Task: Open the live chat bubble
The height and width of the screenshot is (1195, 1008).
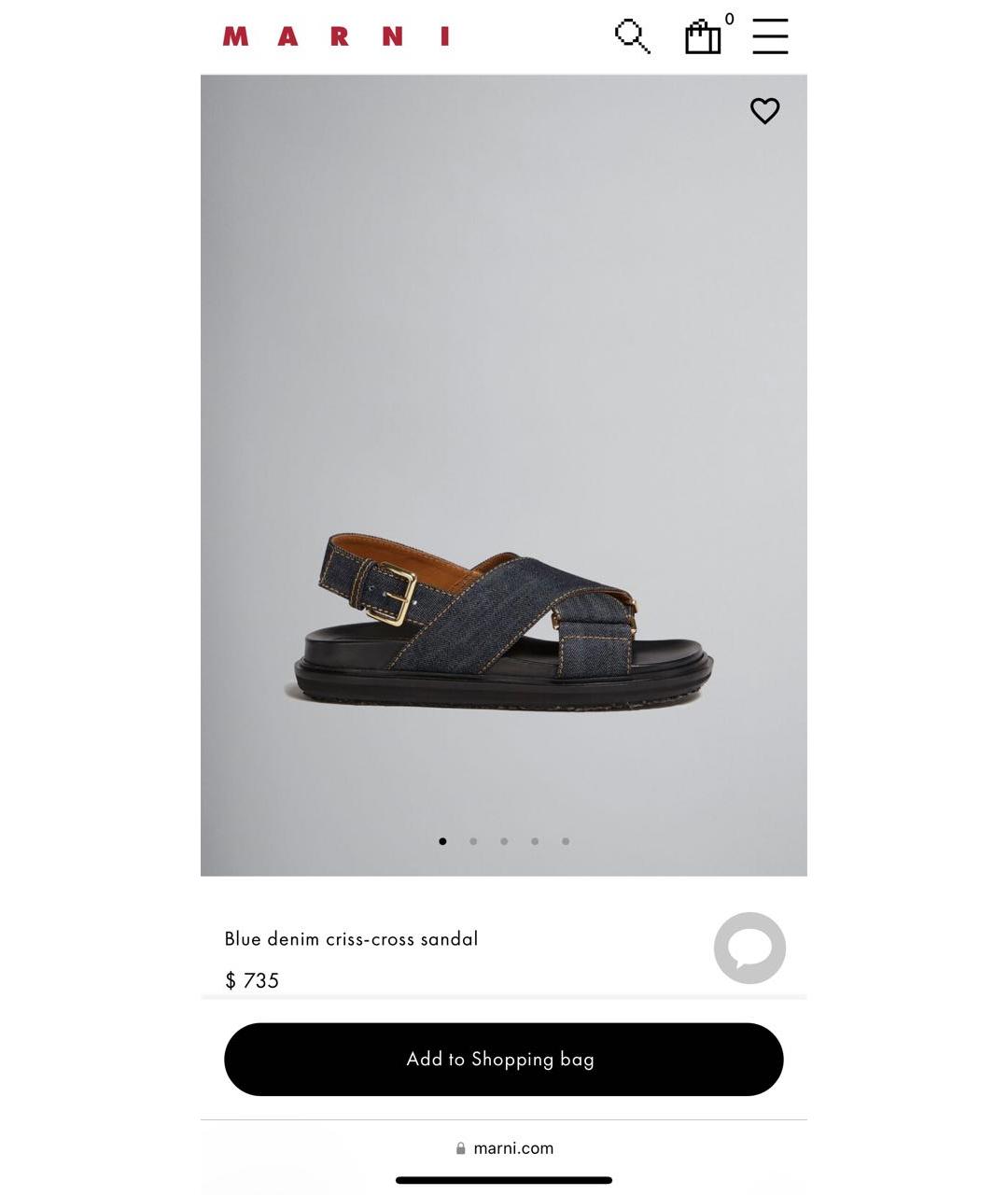Action: coord(749,948)
